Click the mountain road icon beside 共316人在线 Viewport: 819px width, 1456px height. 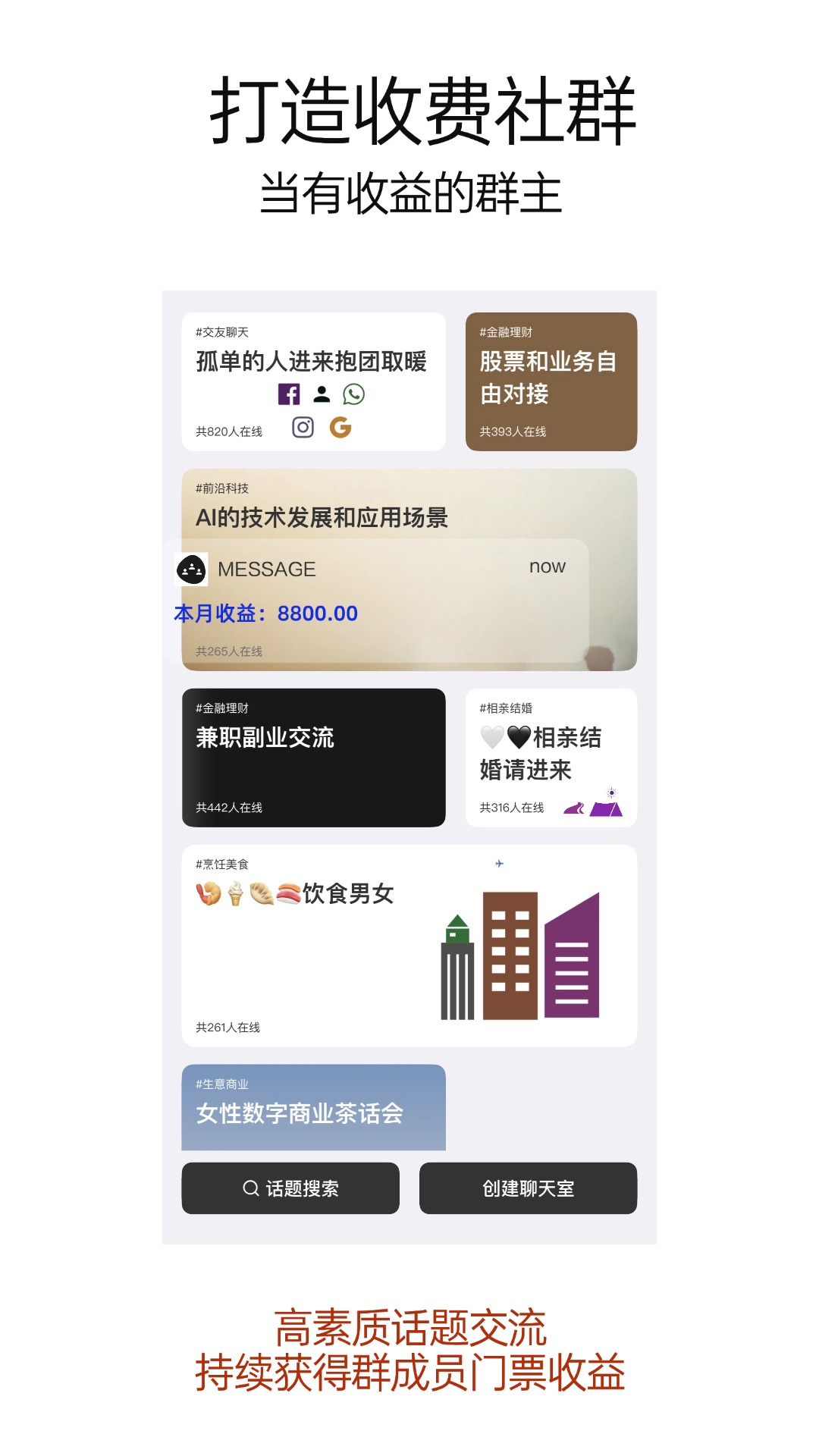[574, 809]
